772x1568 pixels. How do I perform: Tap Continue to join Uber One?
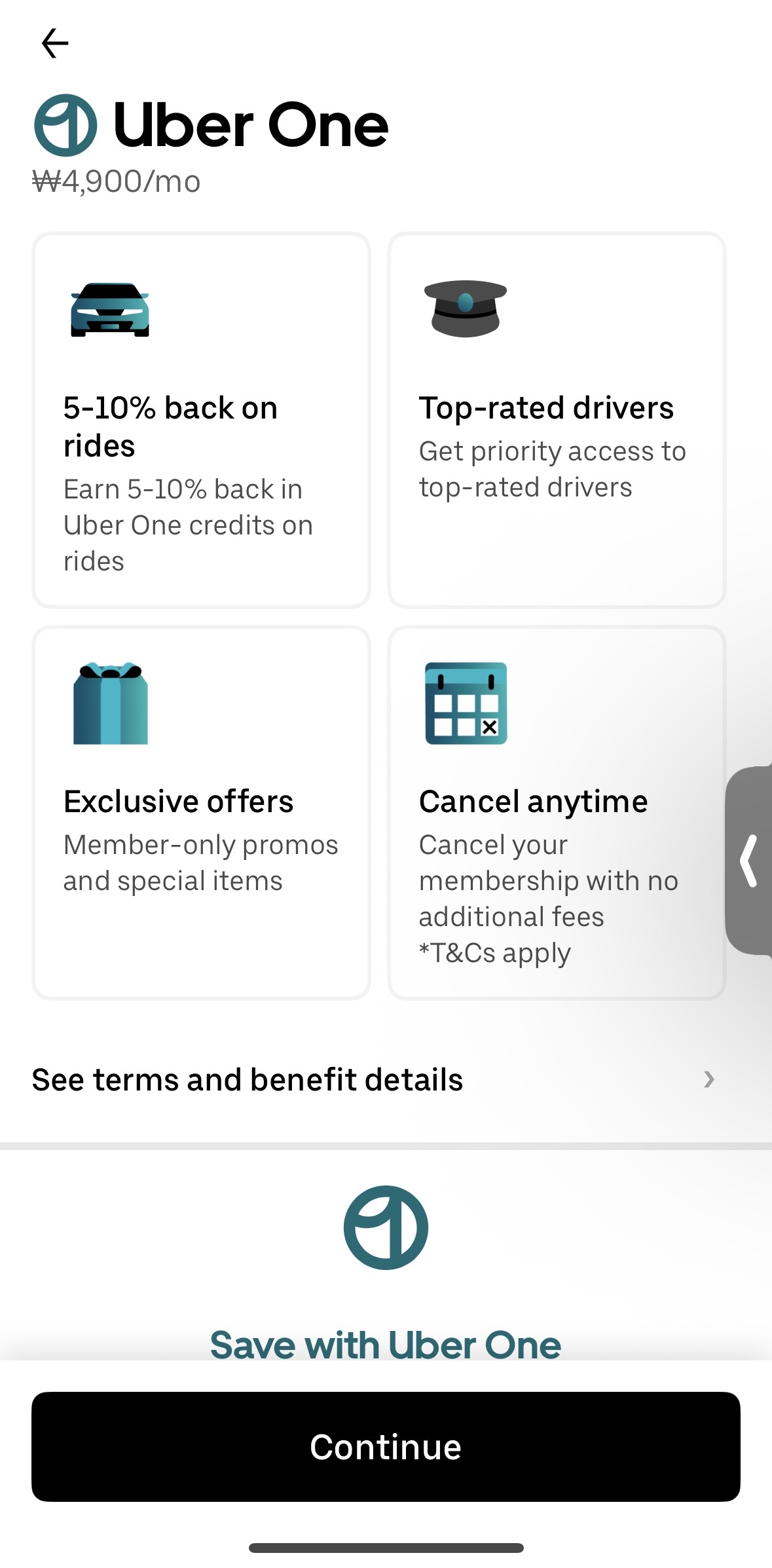point(386,1446)
